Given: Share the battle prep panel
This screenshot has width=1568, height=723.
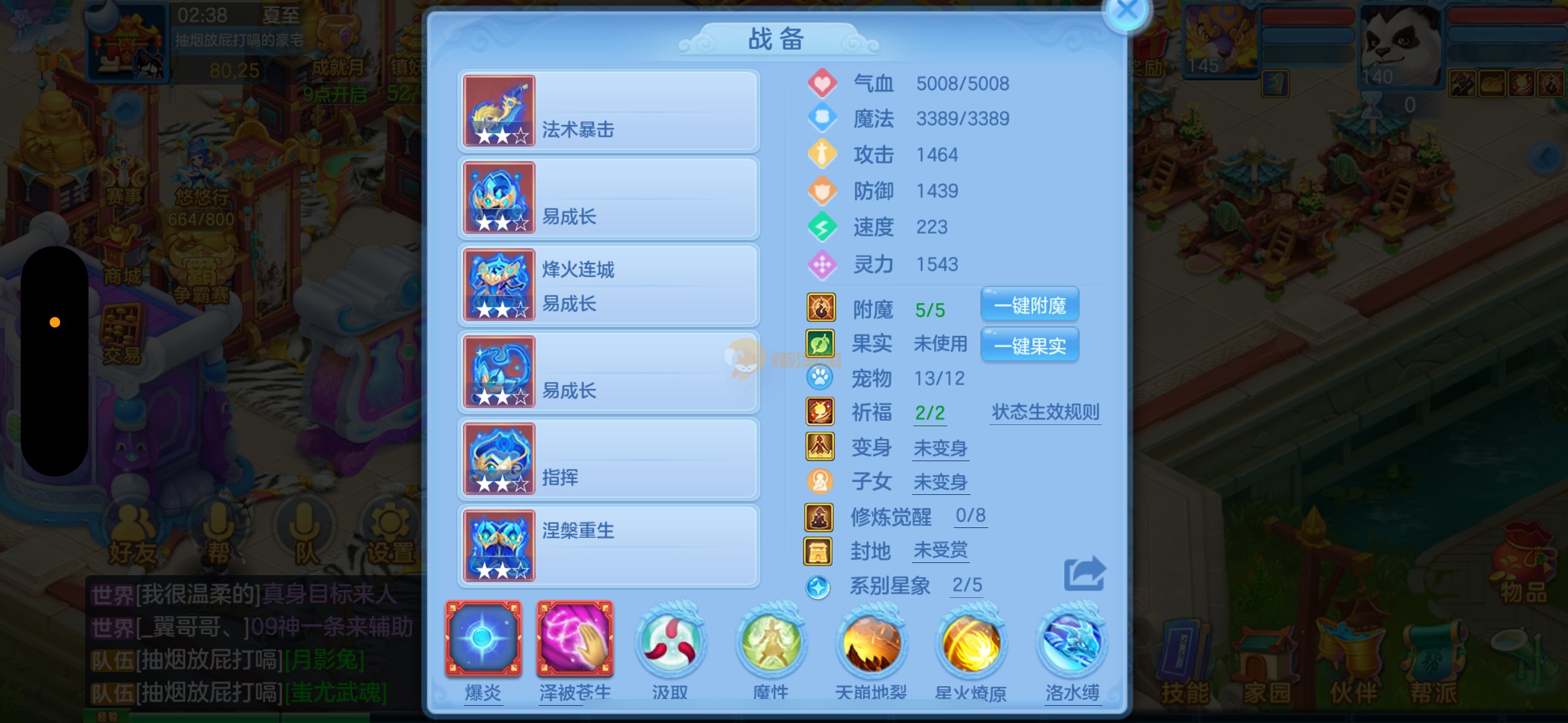Looking at the screenshot, I should pyautogui.click(x=1084, y=574).
